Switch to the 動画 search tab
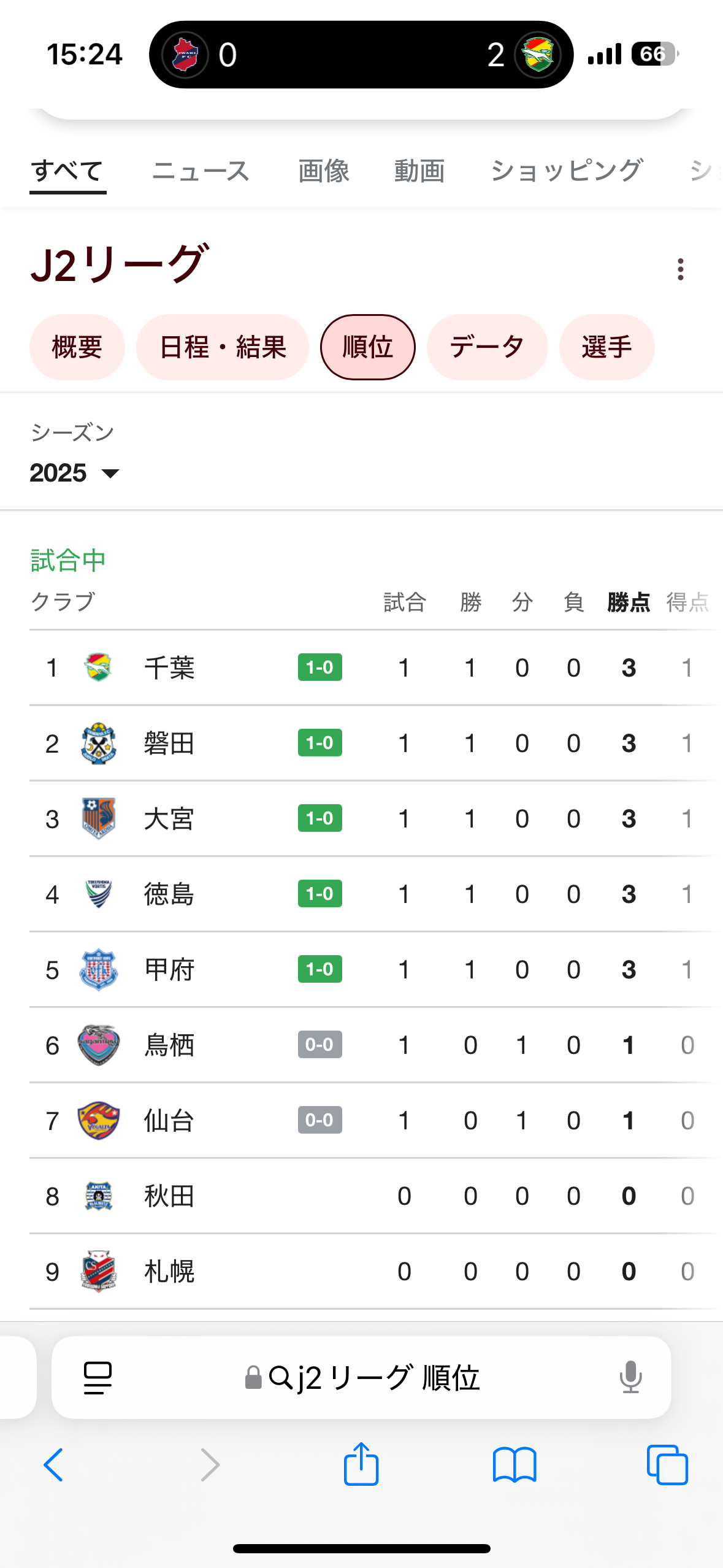The height and width of the screenshot is (1568, 723). (419, 171)
